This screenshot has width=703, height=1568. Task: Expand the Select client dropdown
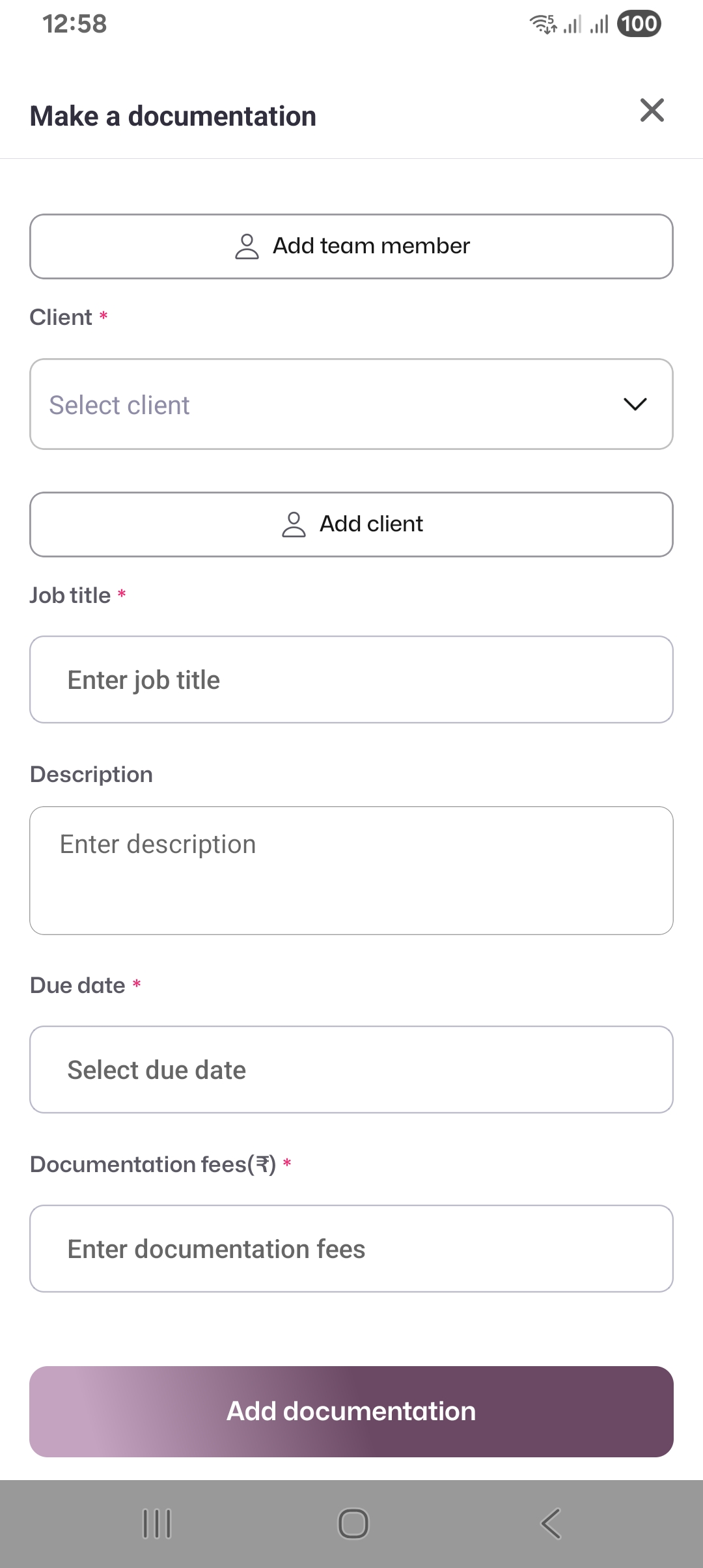[x=351, y=404]
